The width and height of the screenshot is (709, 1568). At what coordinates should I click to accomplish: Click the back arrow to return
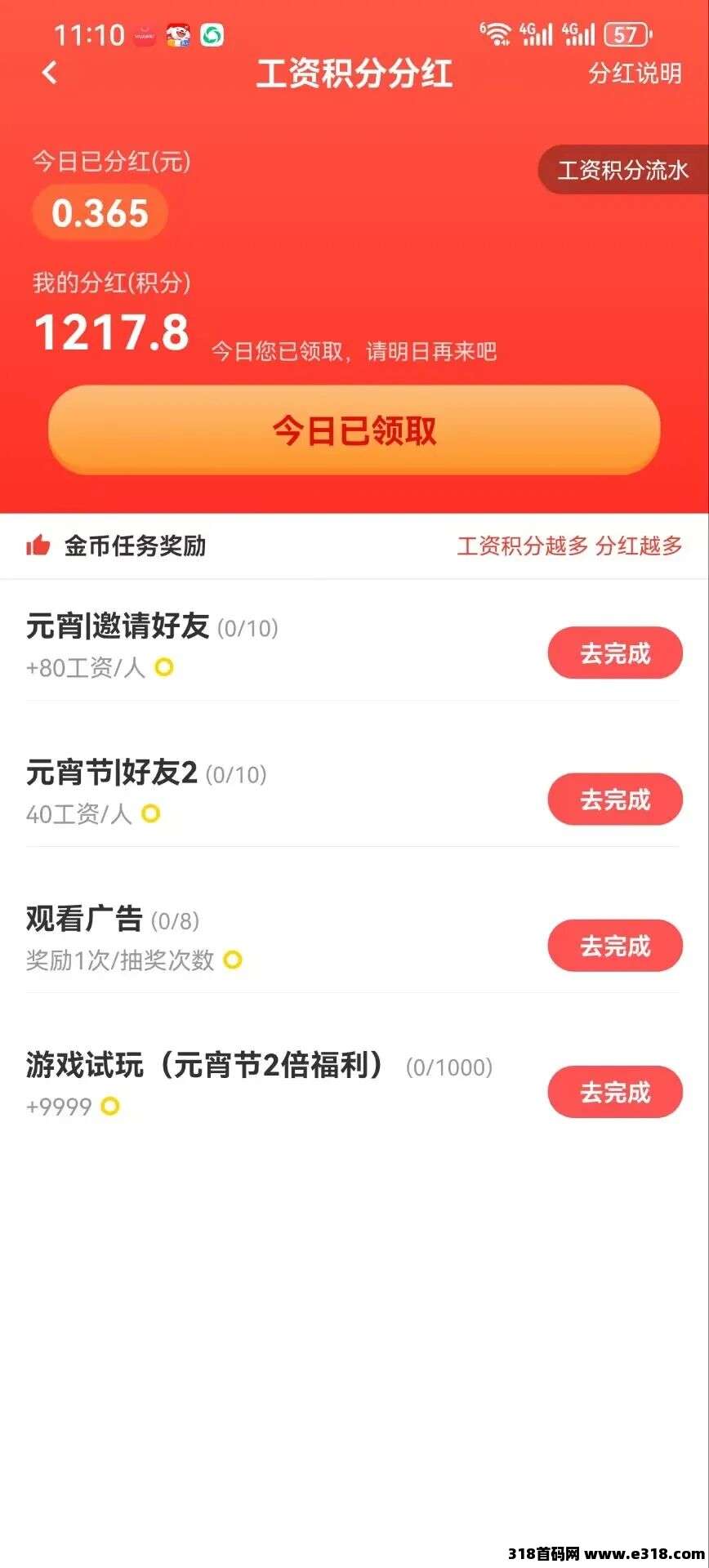[49, 74]
